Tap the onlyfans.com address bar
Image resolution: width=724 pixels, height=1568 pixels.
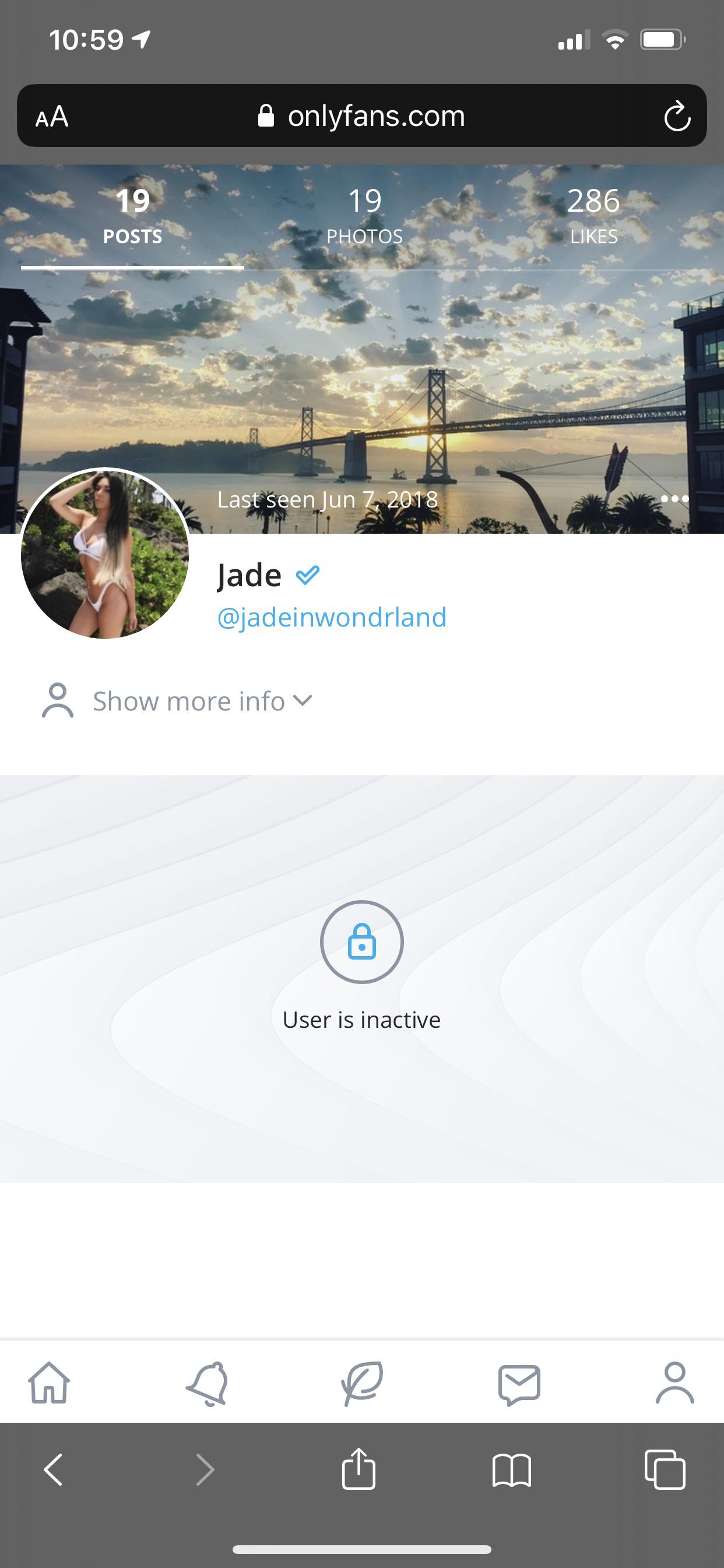click(362, 116)
